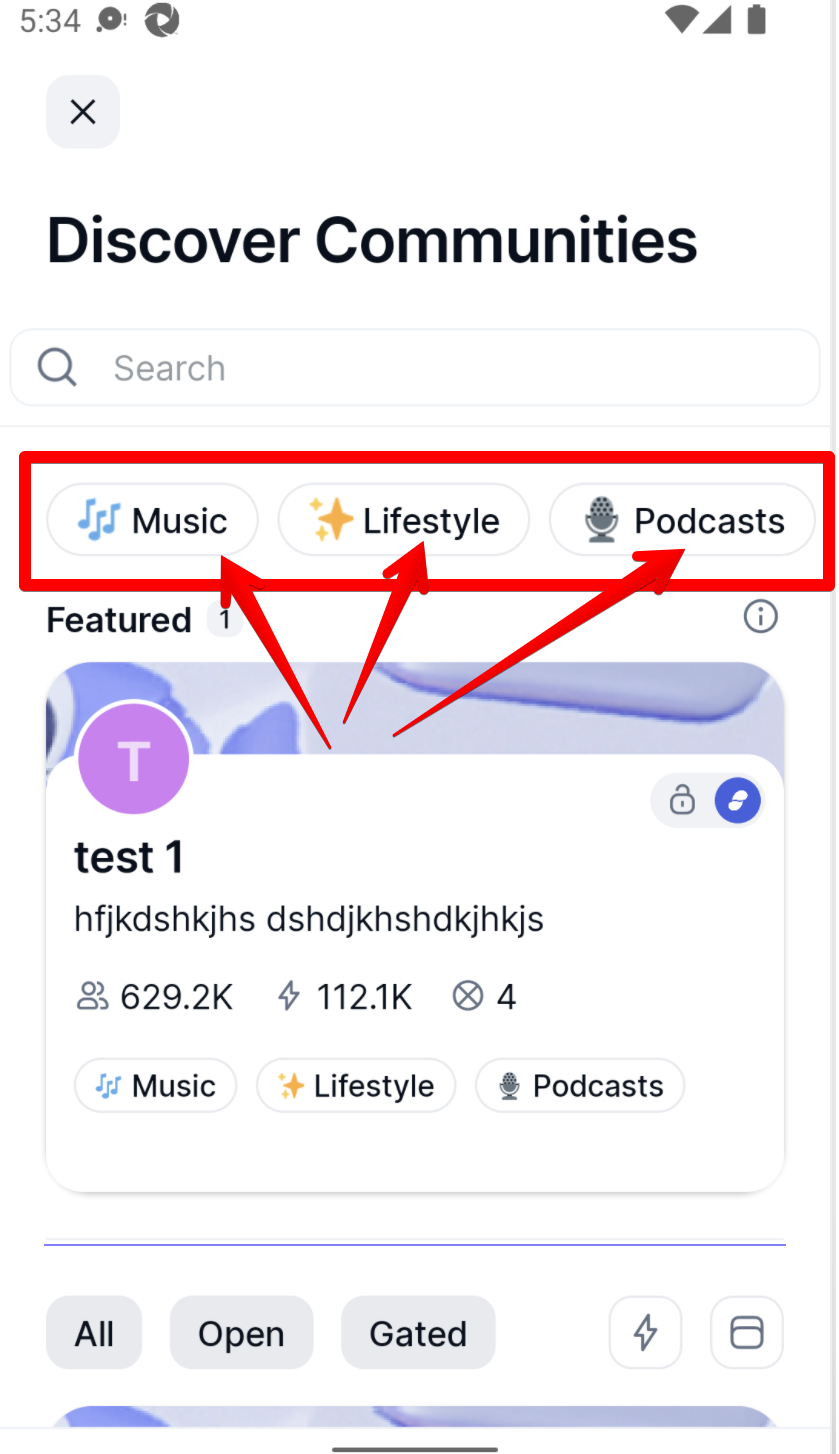Tap the Search communities field

pyautogui.click(x=415, y=368)
